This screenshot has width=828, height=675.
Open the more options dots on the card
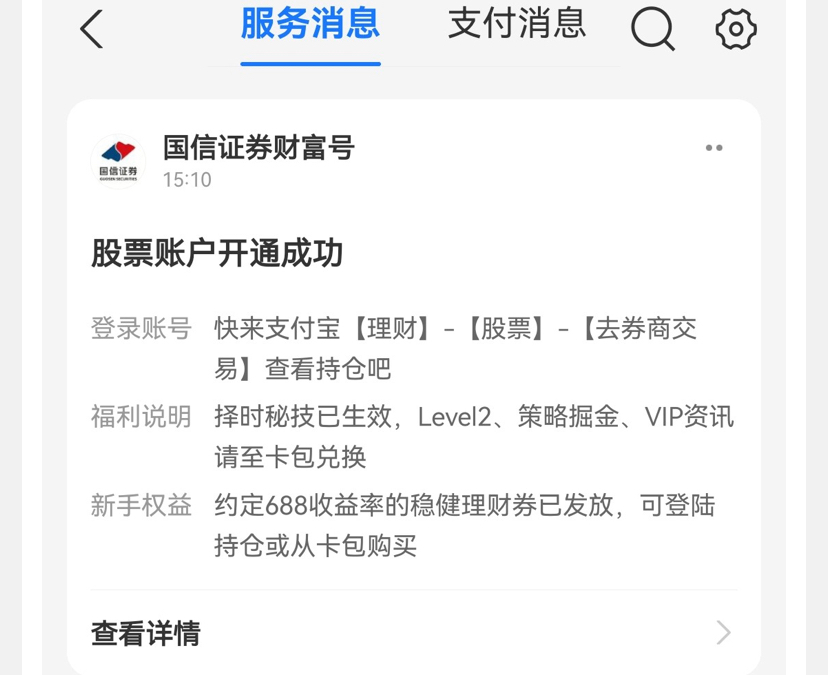click(714, 148)
